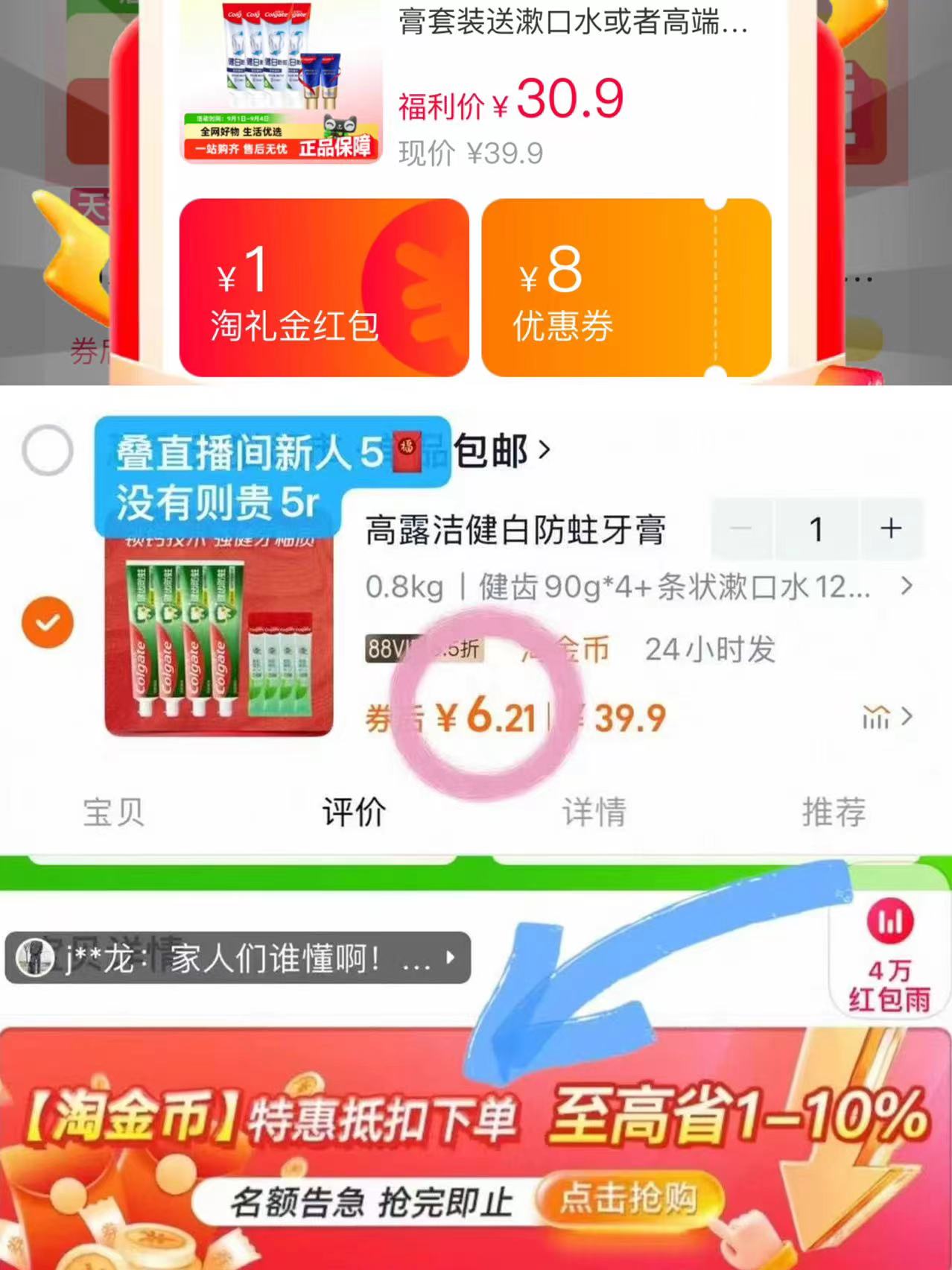Open the ¥1 淘礼金红包 red packet

(324, 287)
